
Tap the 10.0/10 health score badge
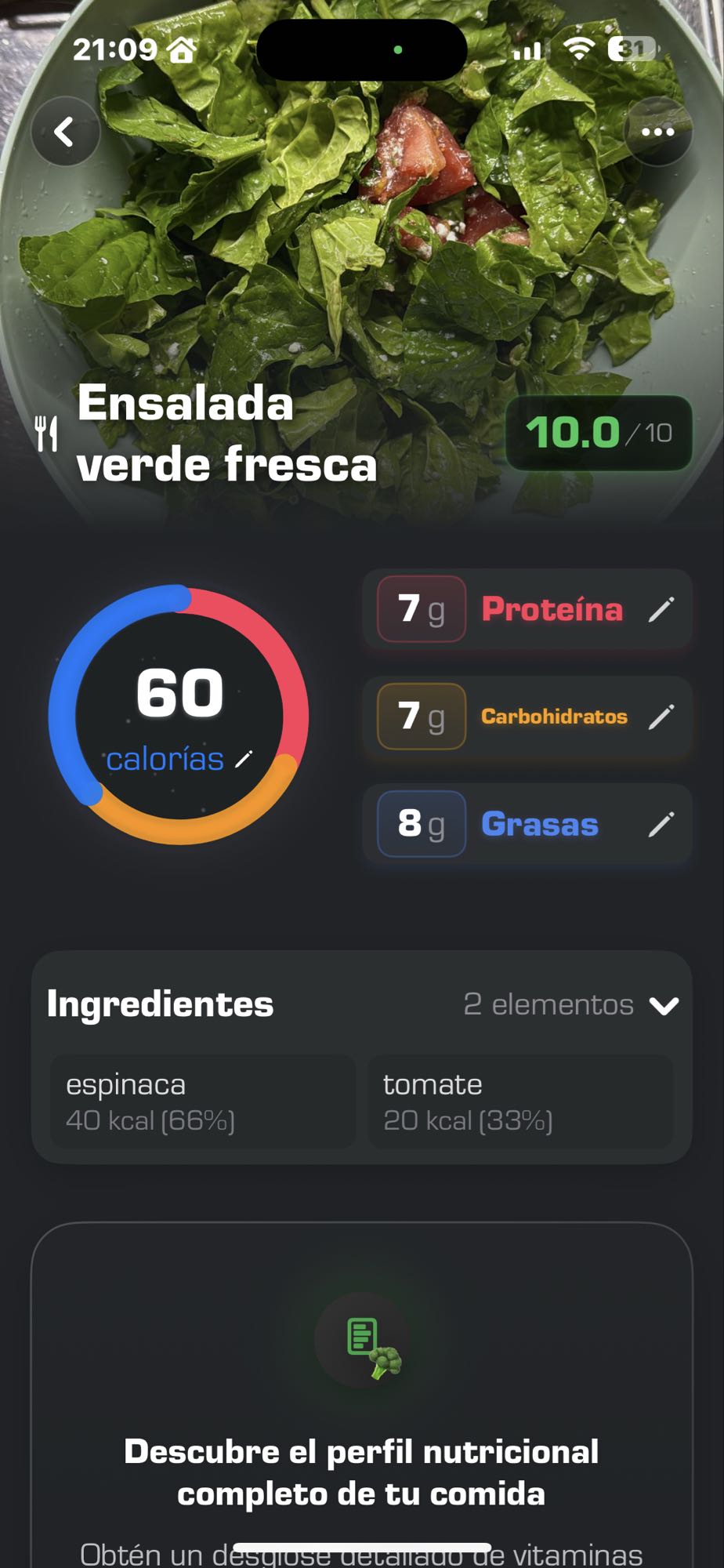(x=598, y=430)
